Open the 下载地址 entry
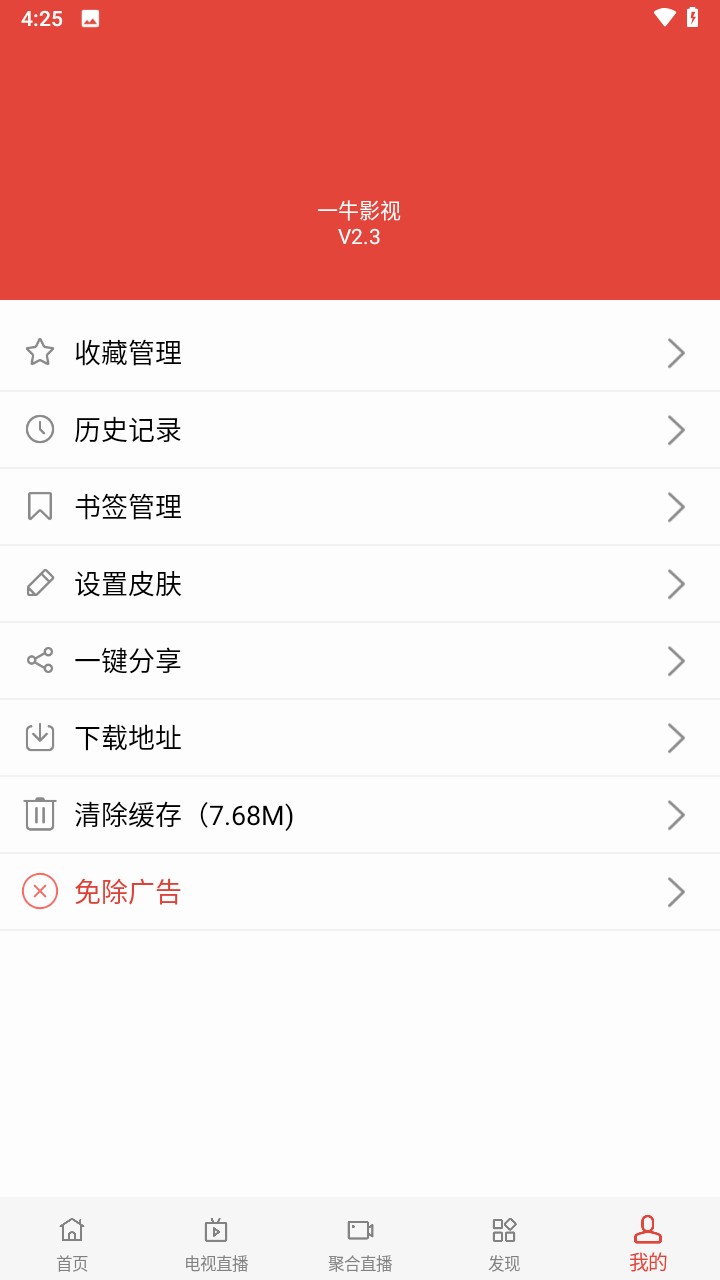 [360, 737]
